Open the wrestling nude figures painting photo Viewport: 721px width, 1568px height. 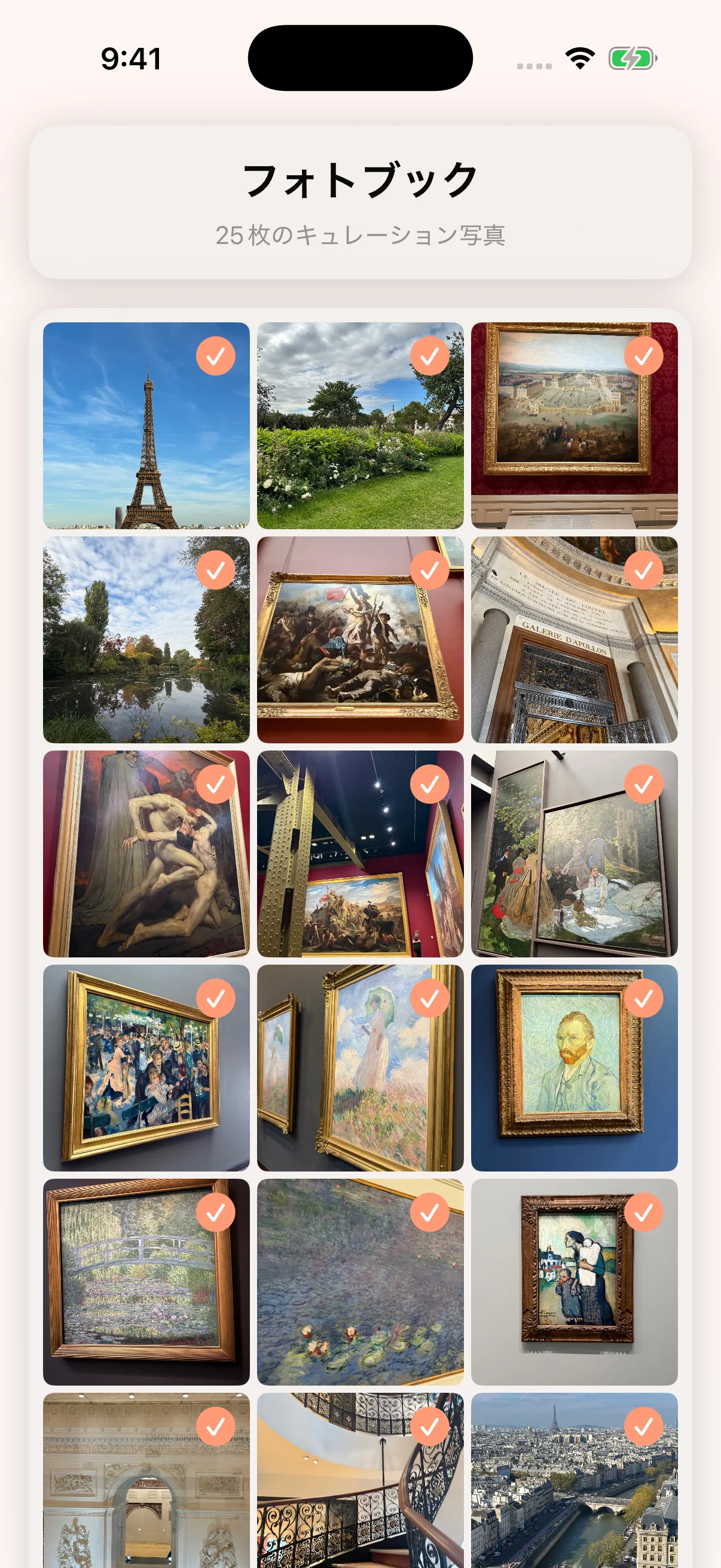pos(146,854)
